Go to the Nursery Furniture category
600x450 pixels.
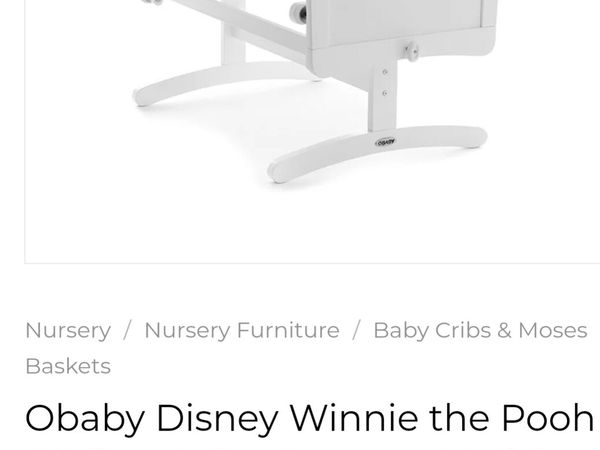click(241, 330)
